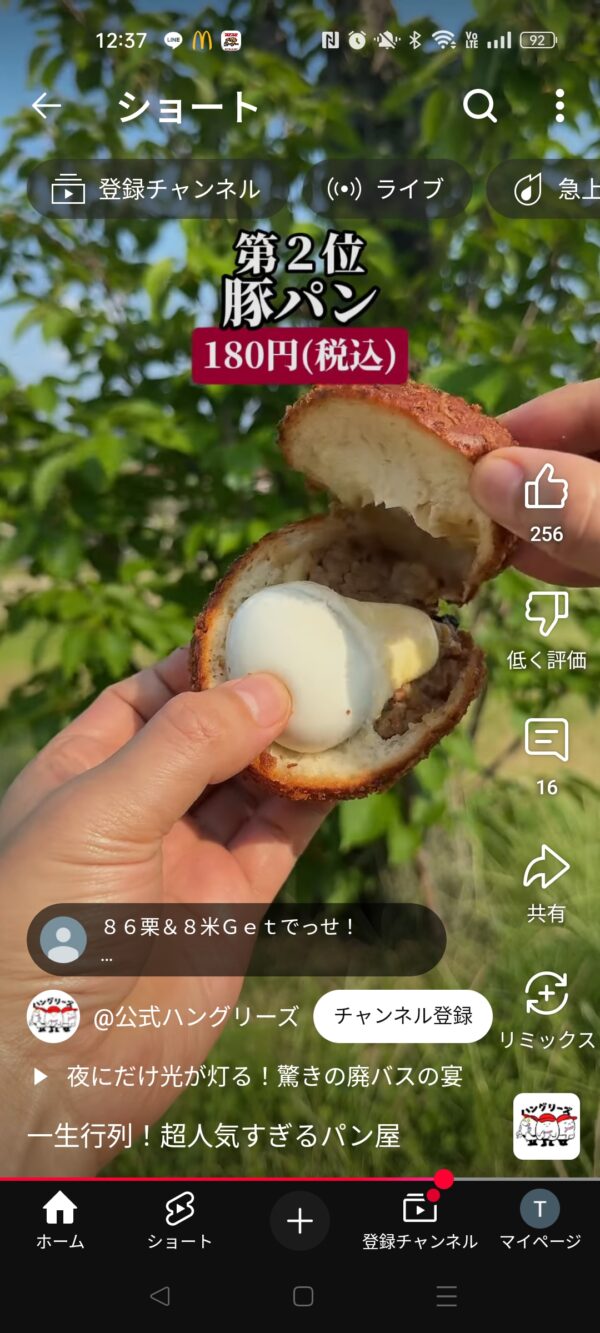
Task: Open the マイページ tab
Action: coord(540,1220)
